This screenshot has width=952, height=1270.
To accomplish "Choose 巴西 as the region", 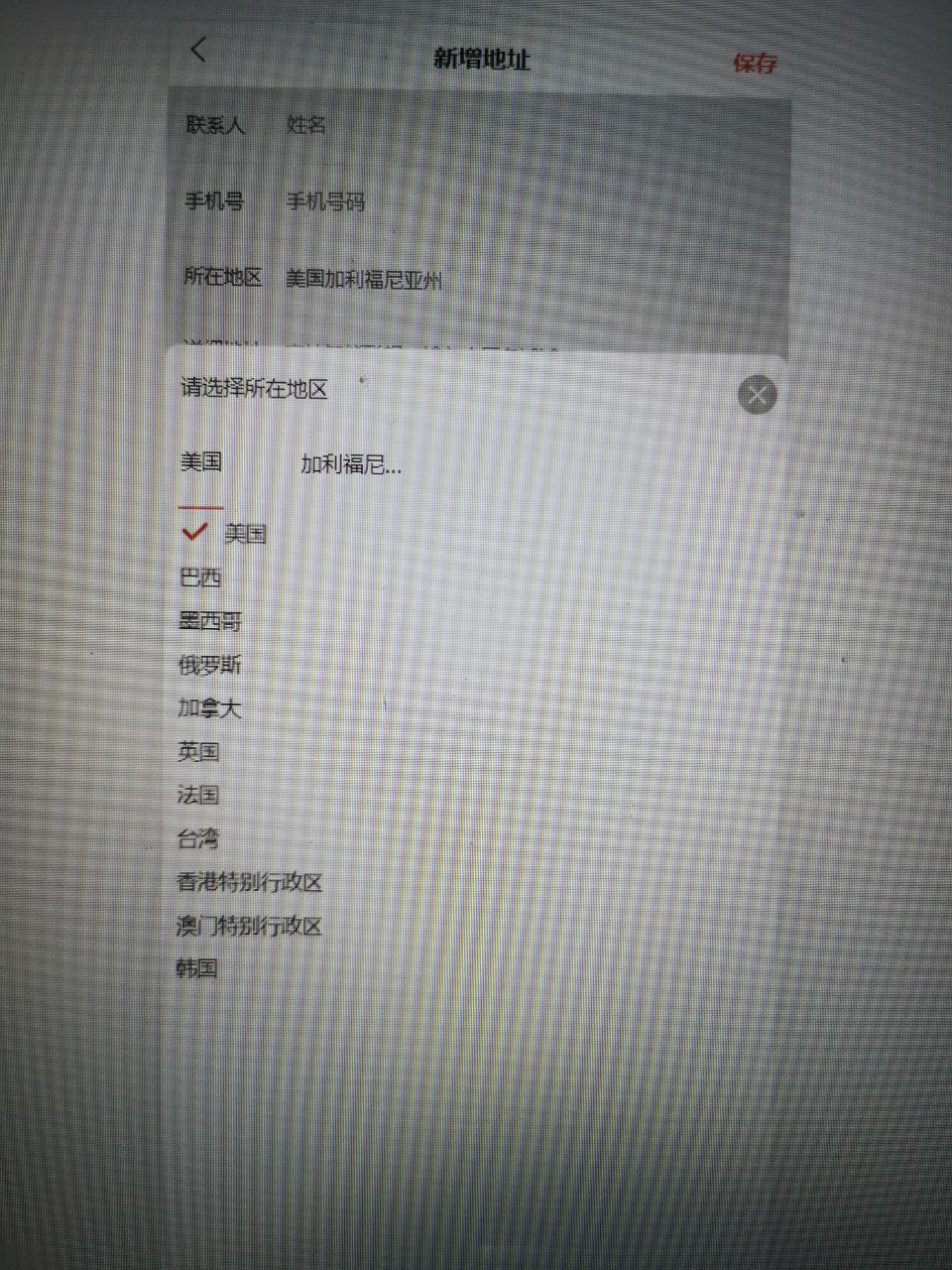I will click(x=200, y=577).
